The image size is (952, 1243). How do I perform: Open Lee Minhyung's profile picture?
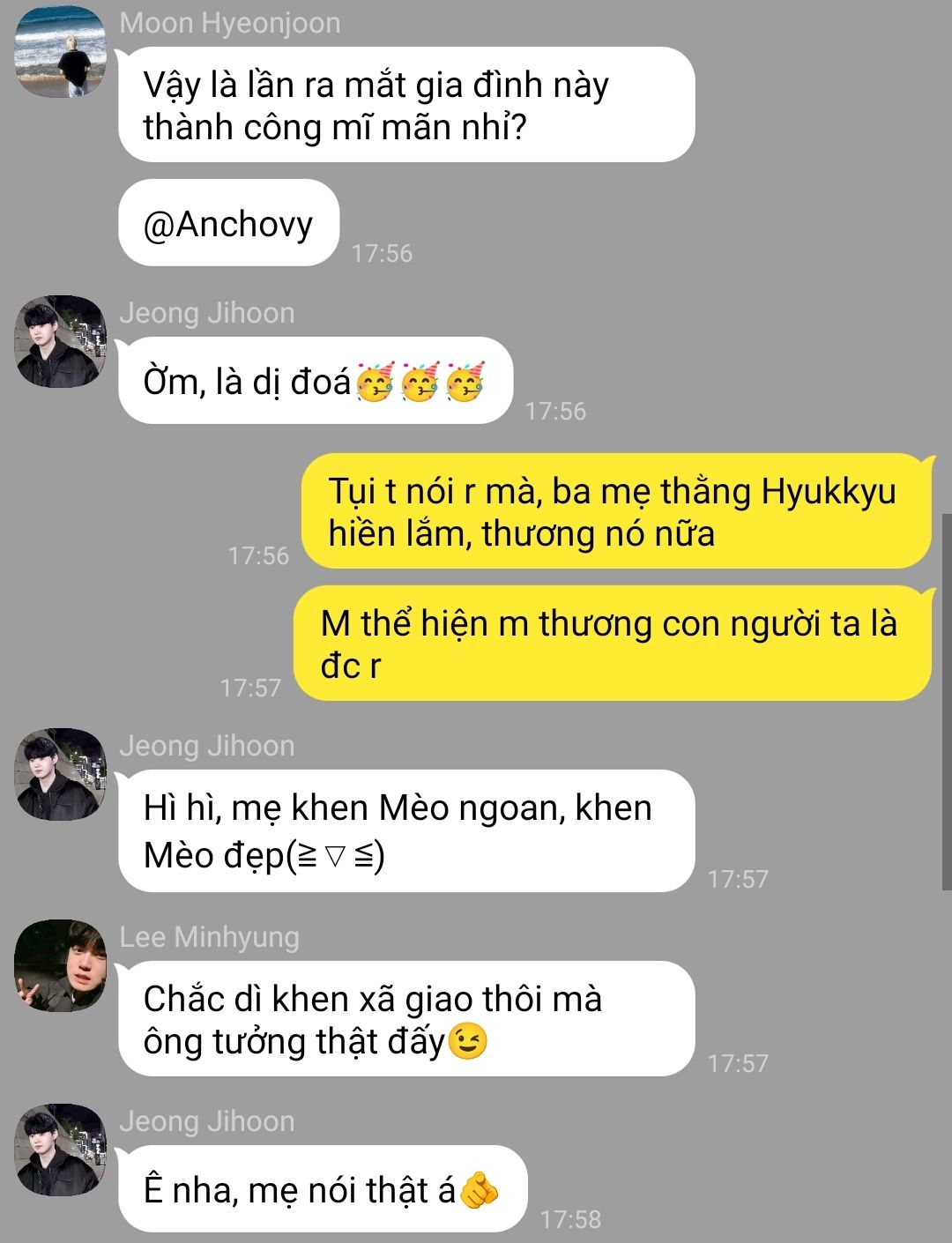click(x=61, y=966)
